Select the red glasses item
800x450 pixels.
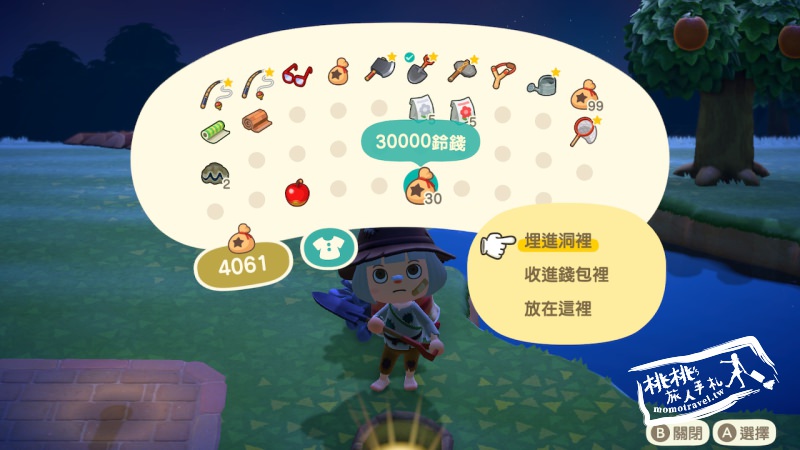(x=297, y=72)
